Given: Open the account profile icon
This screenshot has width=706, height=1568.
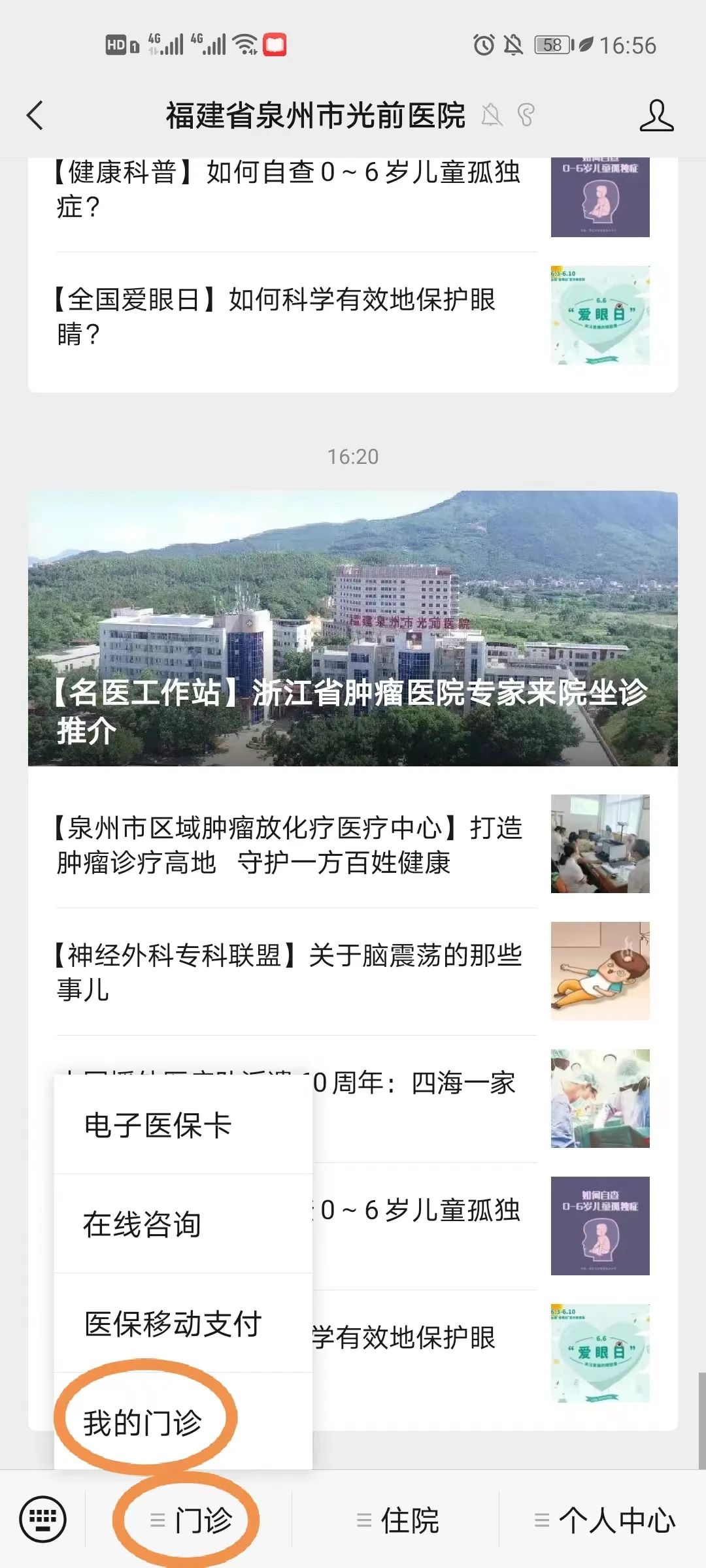Looking at the screenshot, I should [x=656, y=116].
